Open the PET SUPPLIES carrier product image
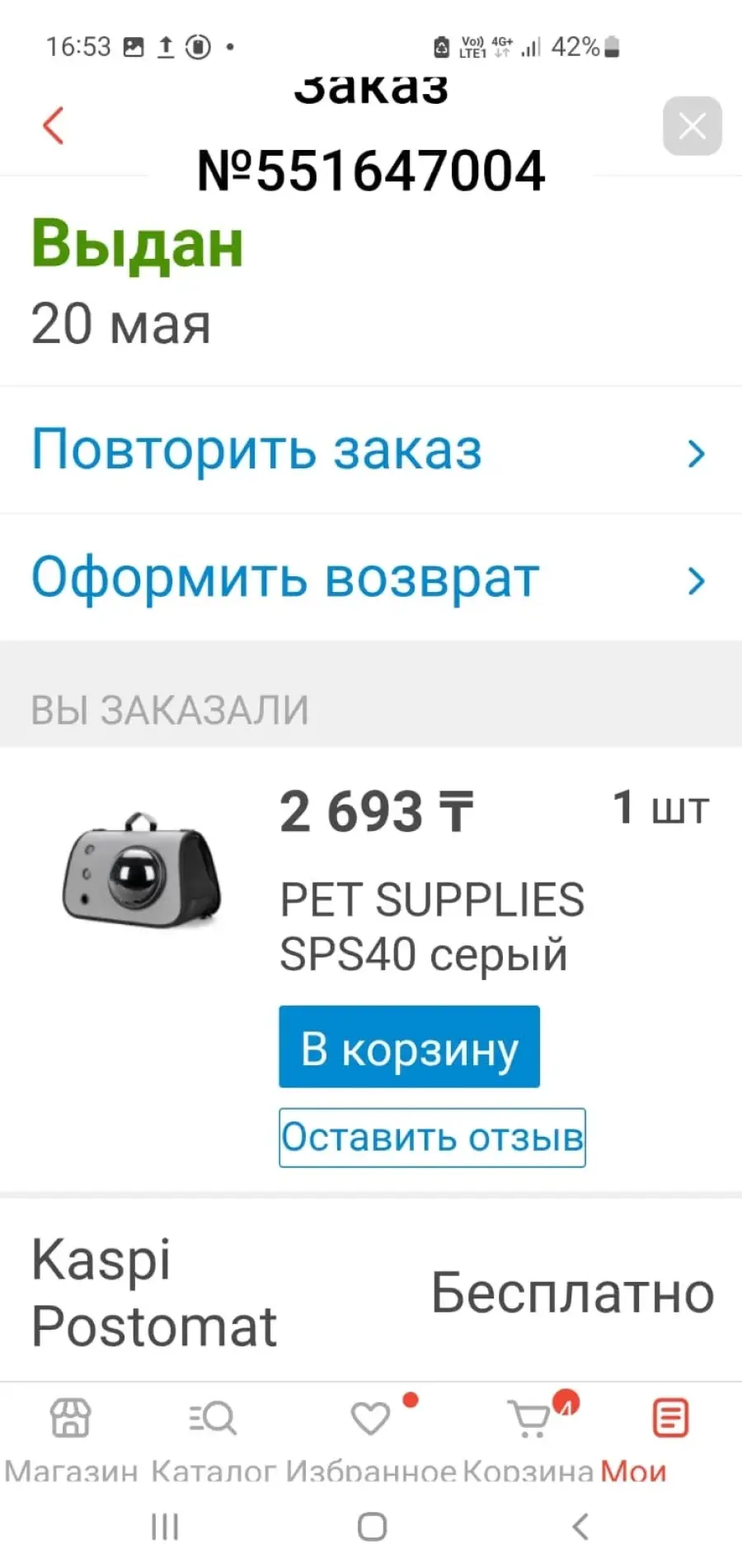Screen dimensions: 742x1568 143,871
